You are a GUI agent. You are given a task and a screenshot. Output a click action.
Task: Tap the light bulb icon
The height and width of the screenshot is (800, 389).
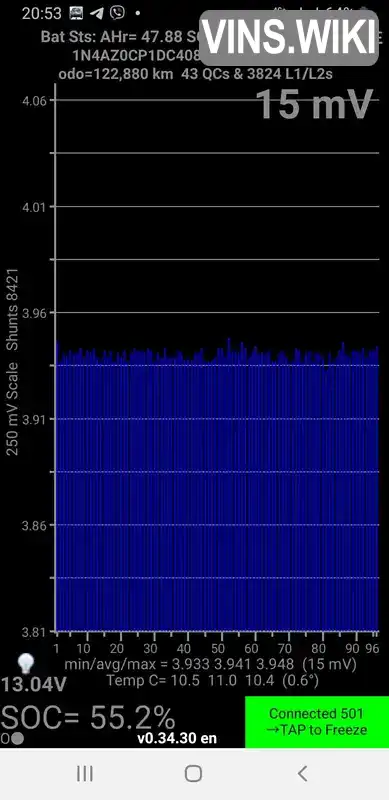tap(26, 664)
